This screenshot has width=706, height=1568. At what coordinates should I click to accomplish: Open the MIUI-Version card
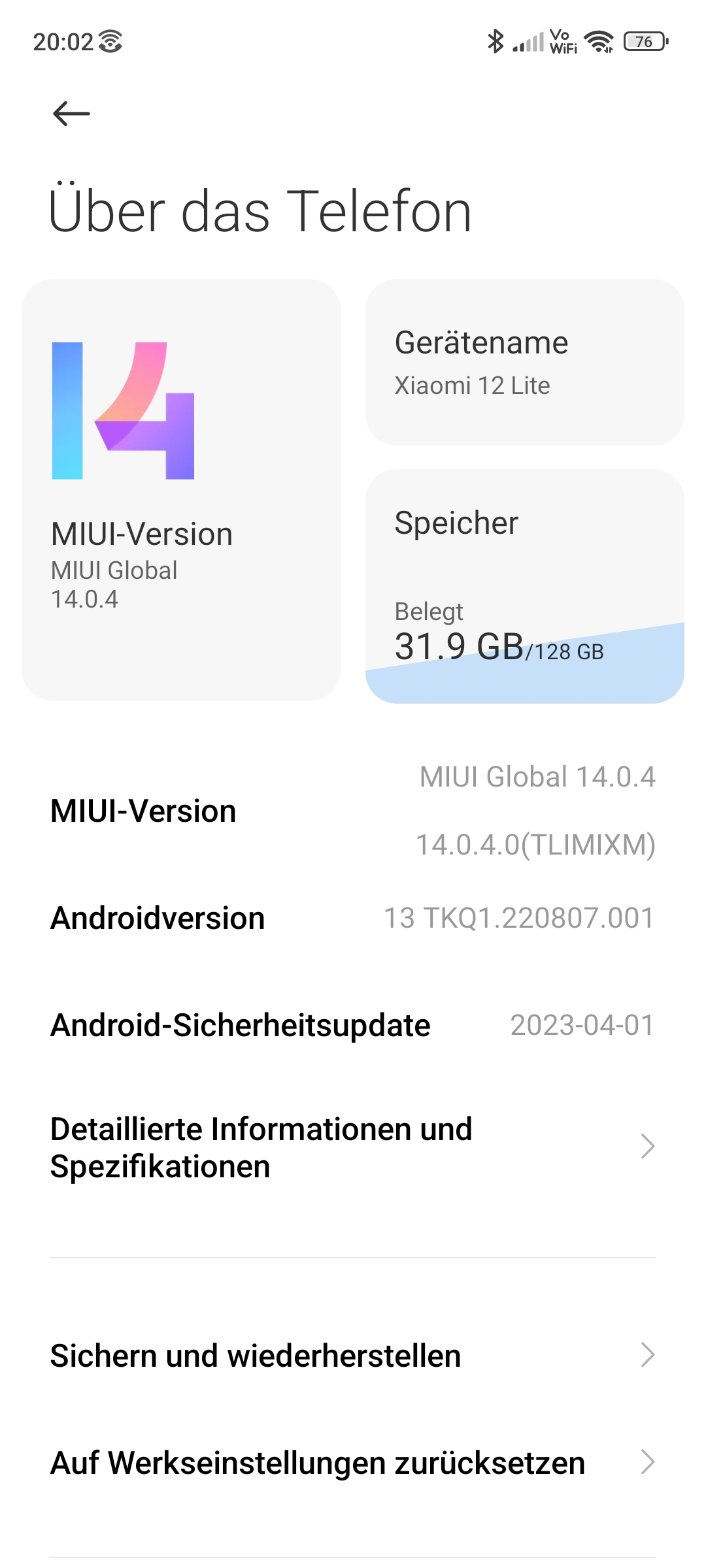tap(181, 490)
